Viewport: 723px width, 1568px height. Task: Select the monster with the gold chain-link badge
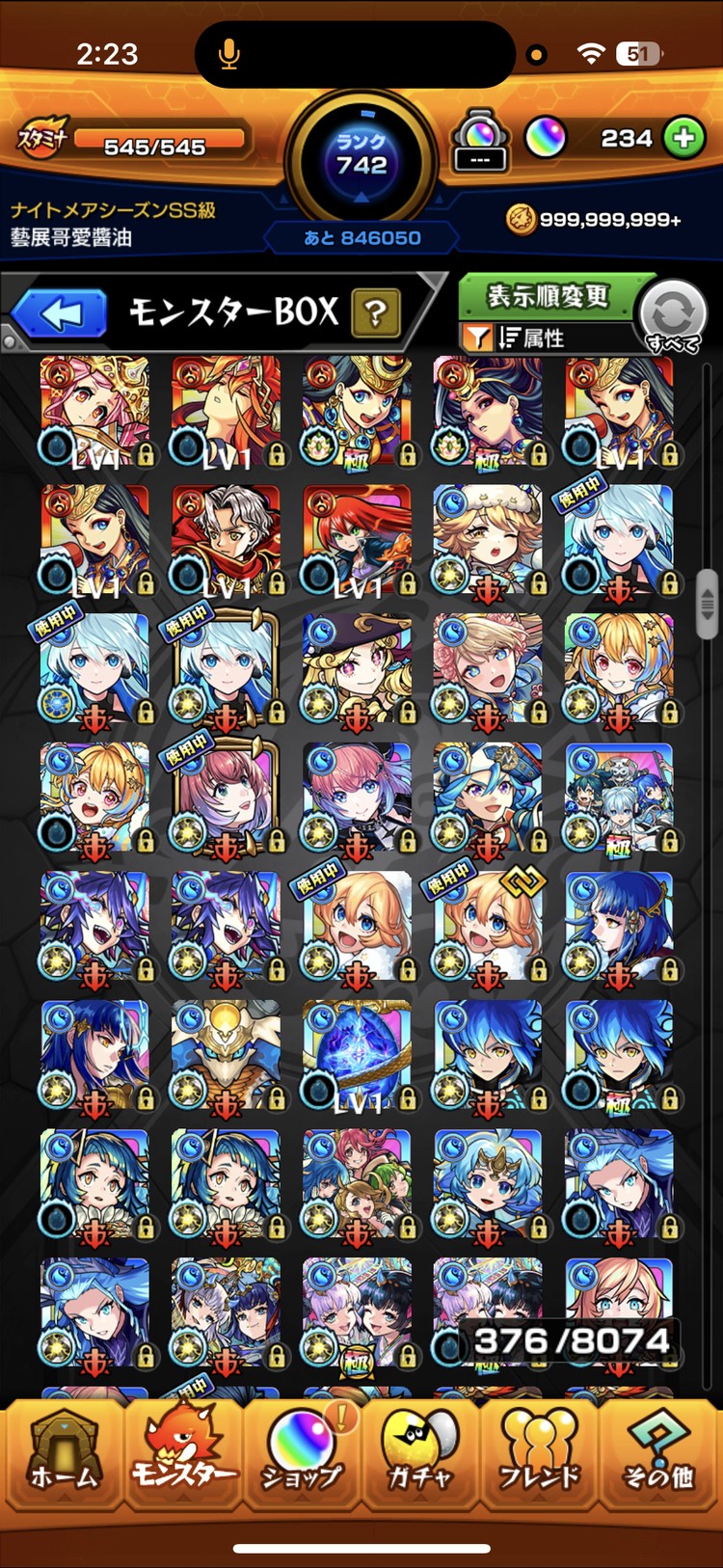(488, 927)
